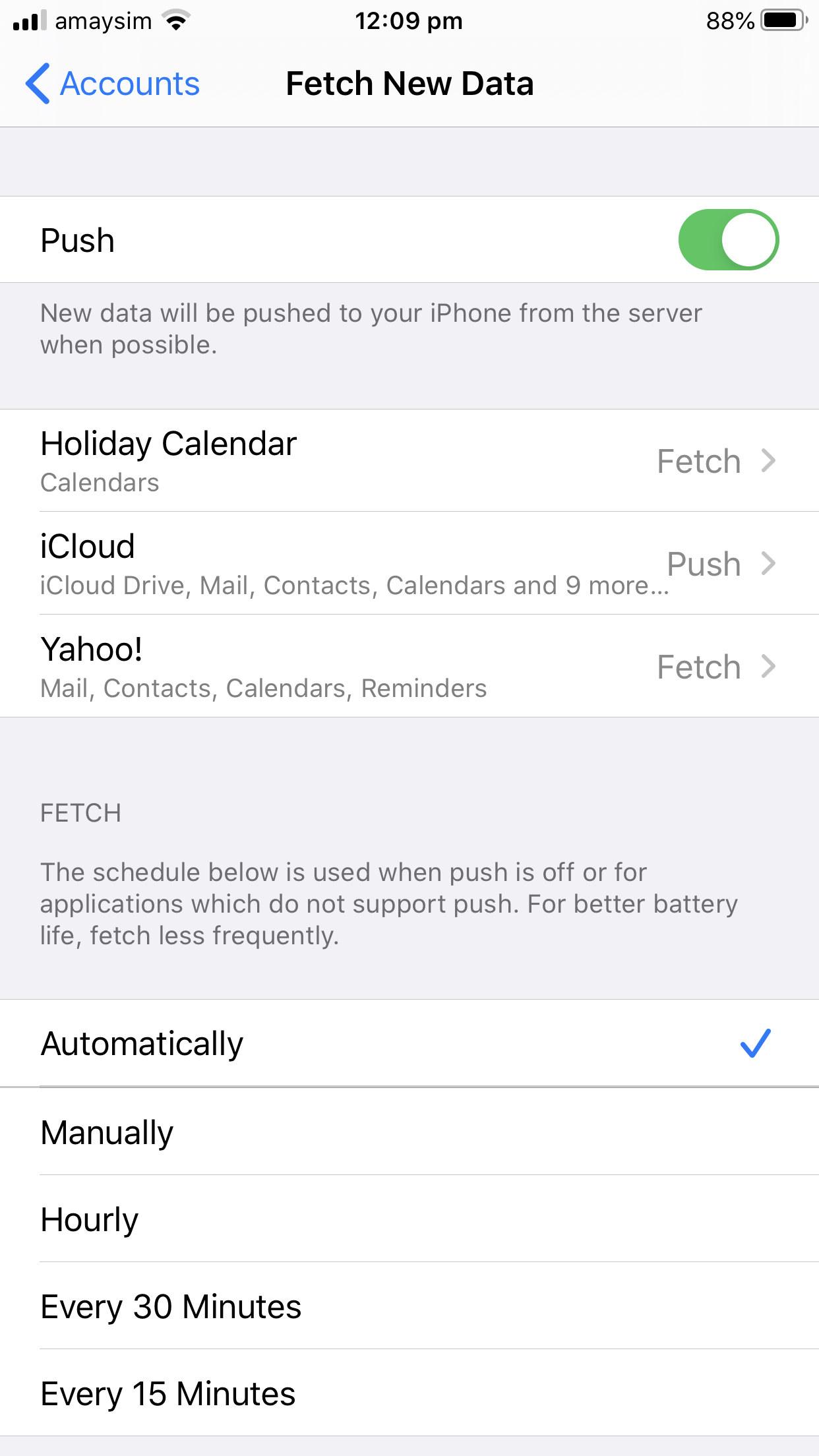Screen dimensions: 819x1456
Task: Select the Automatically fetch schedule
Action: coord(409,1043)
